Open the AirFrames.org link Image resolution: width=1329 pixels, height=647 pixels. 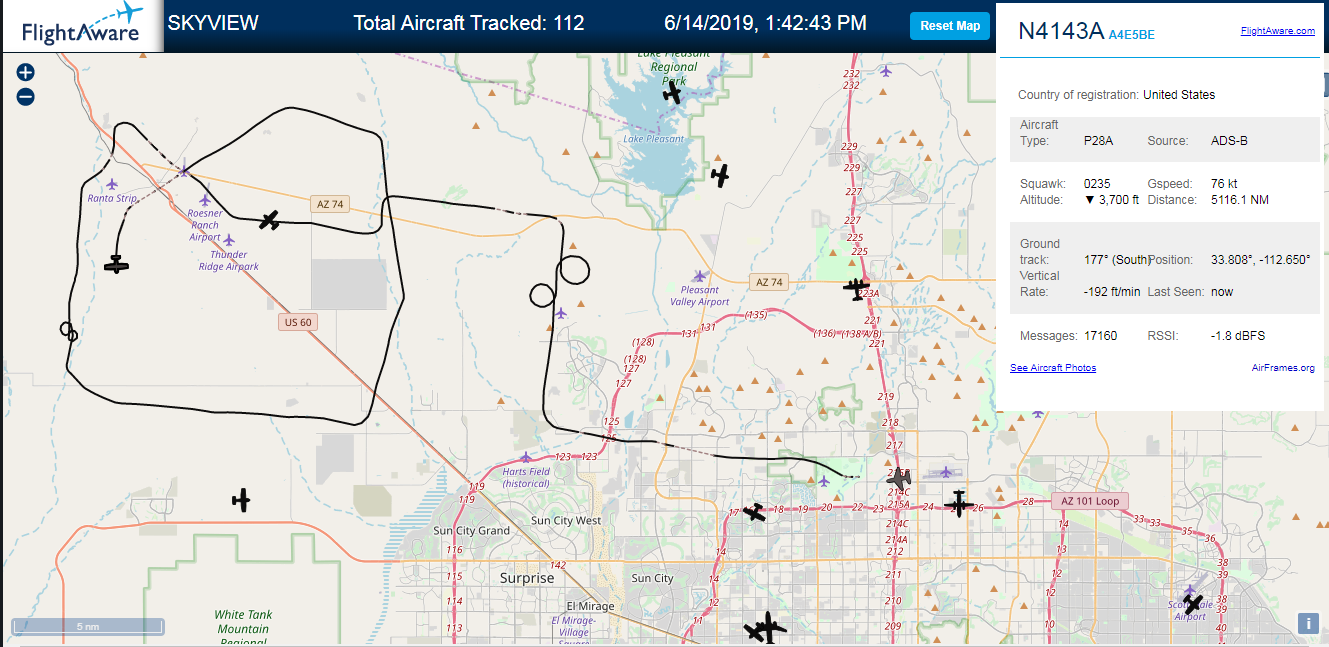[x=1283, y=368]
